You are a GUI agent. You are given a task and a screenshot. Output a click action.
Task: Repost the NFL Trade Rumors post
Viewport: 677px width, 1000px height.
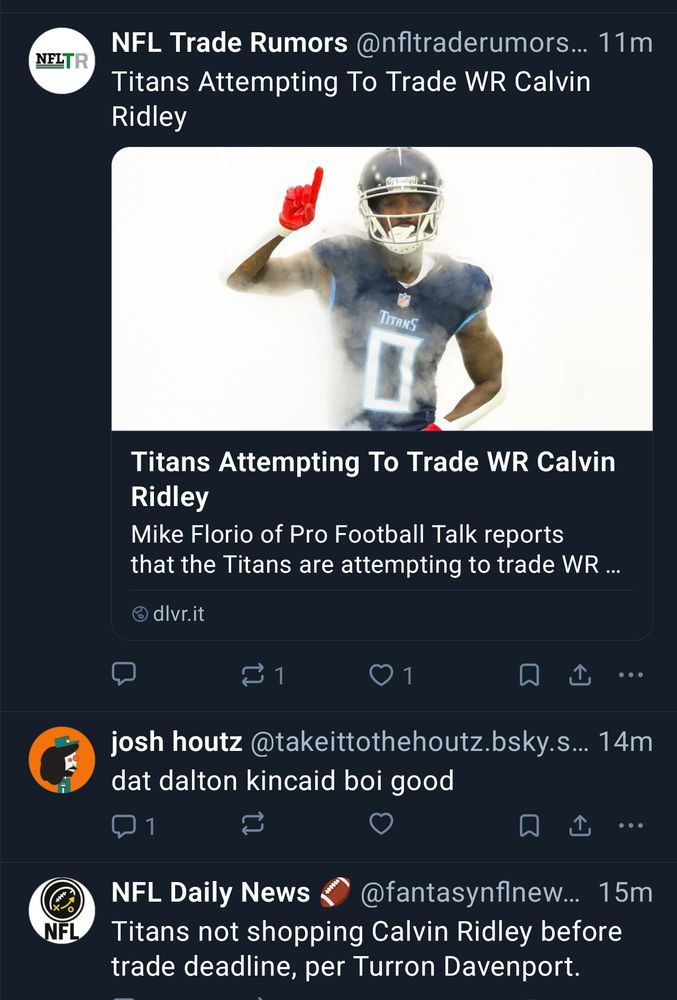coord(252,676)
